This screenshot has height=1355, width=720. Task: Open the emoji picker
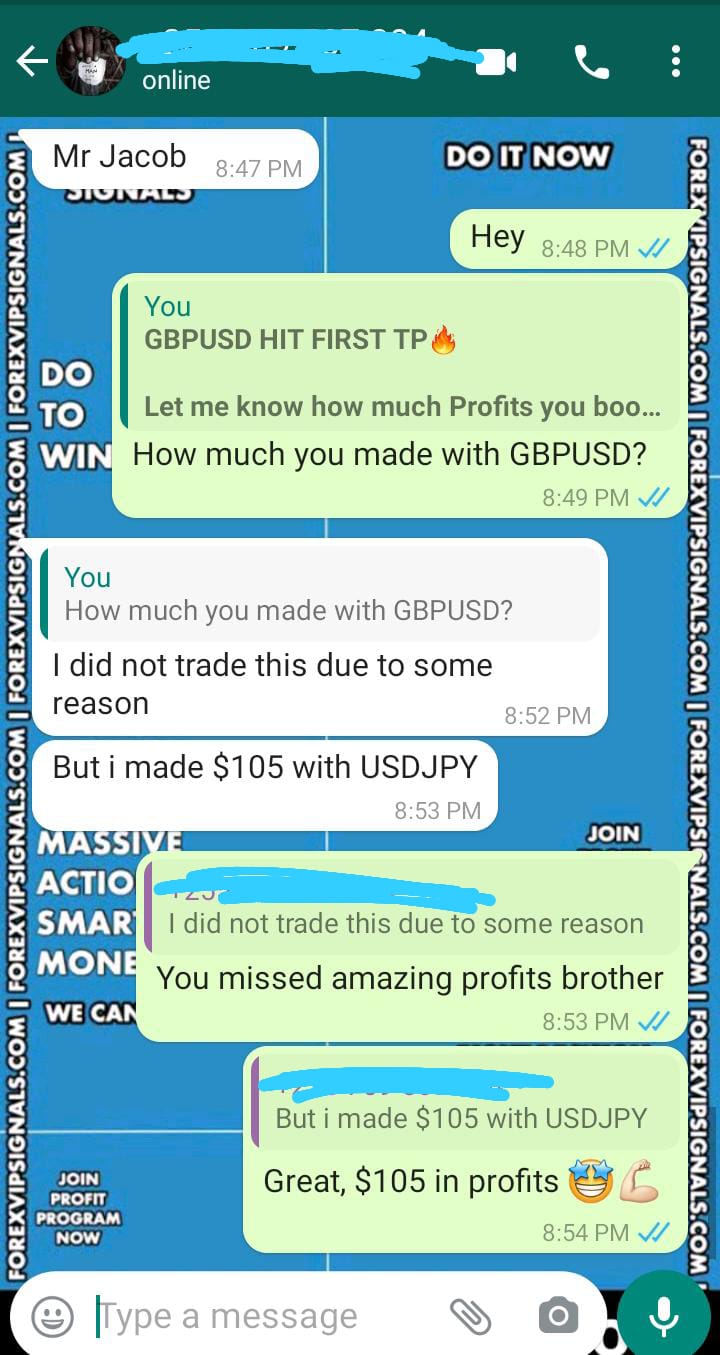[x=52, y=1316]
